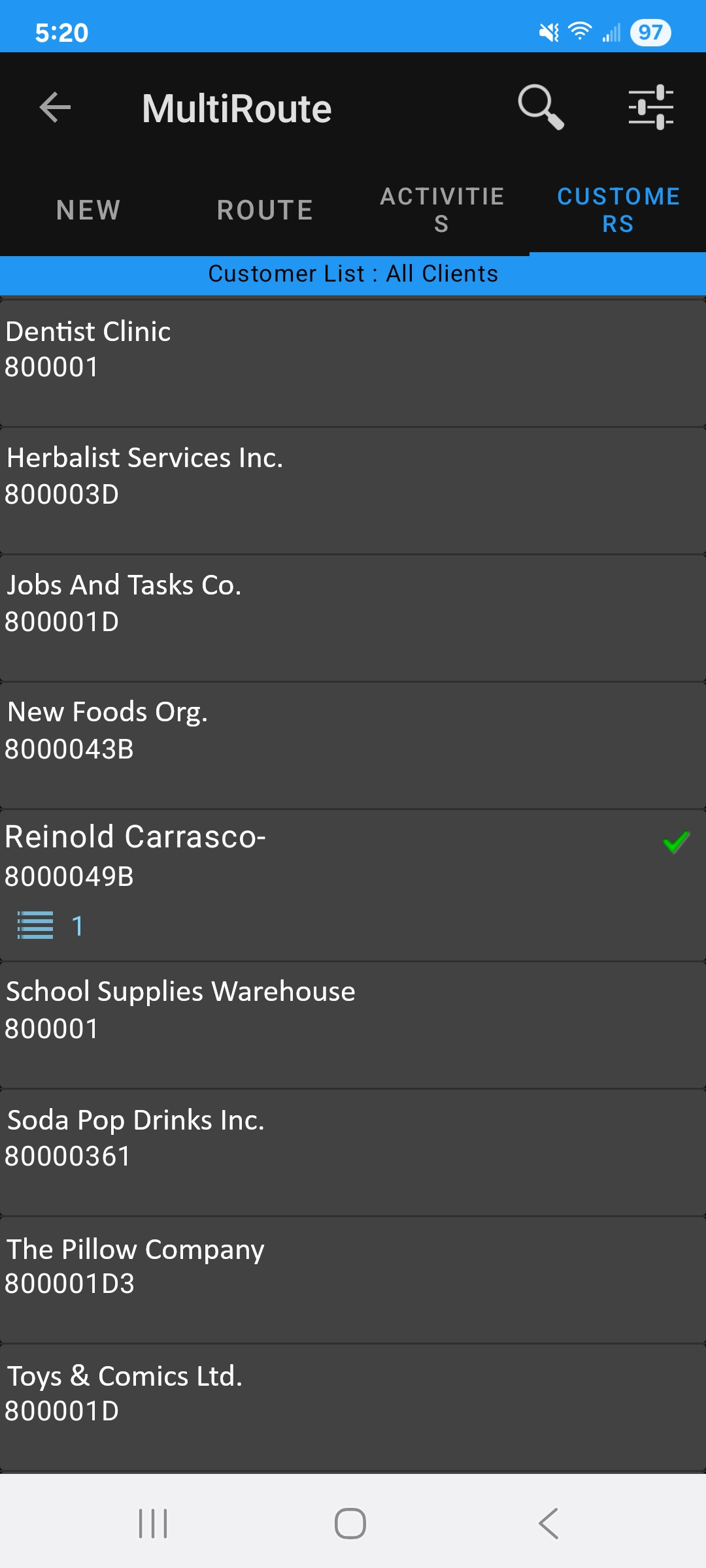The image size is (706, 1568).
Task: Switch to the ROUTE tab
Action: 264,209
